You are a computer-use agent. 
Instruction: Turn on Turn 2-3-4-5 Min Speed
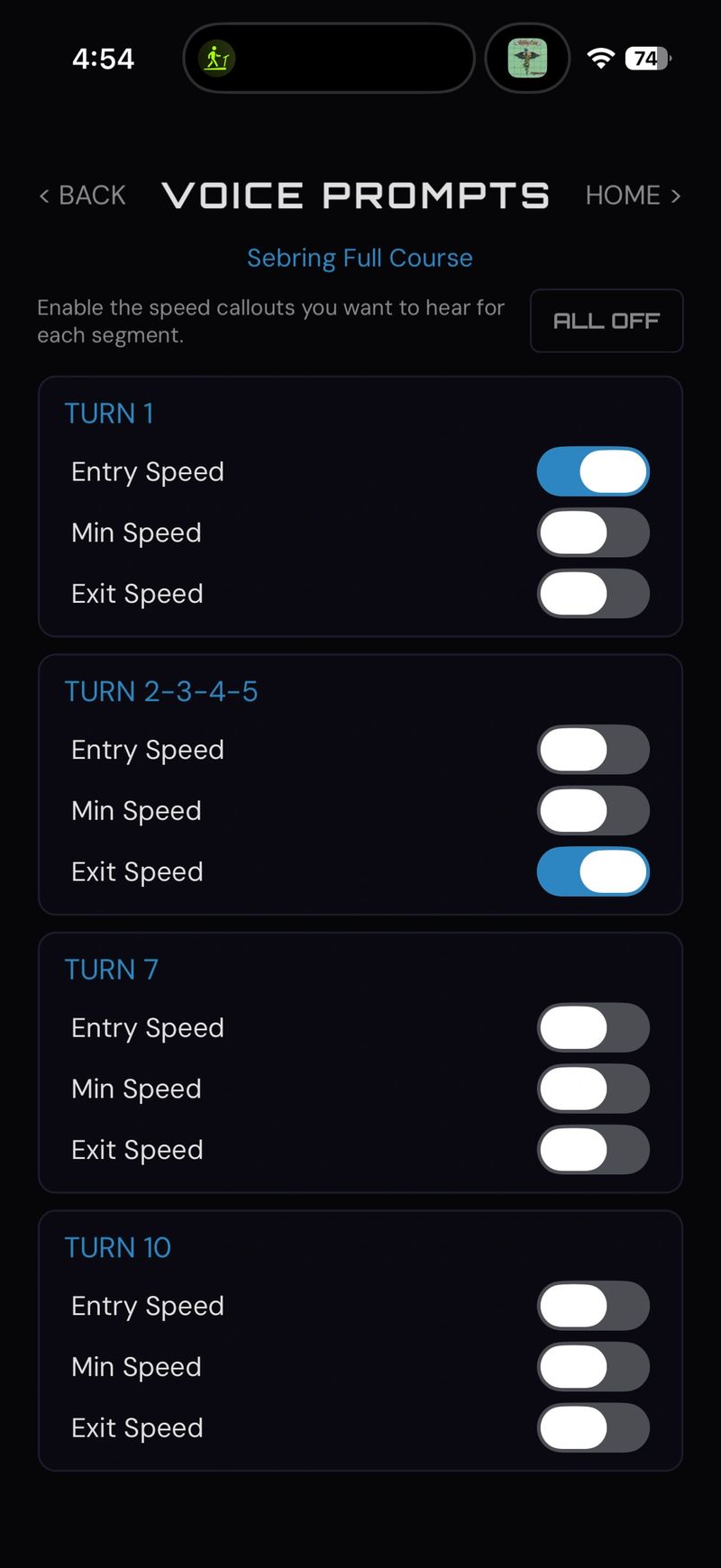click(x=593, y=811)
